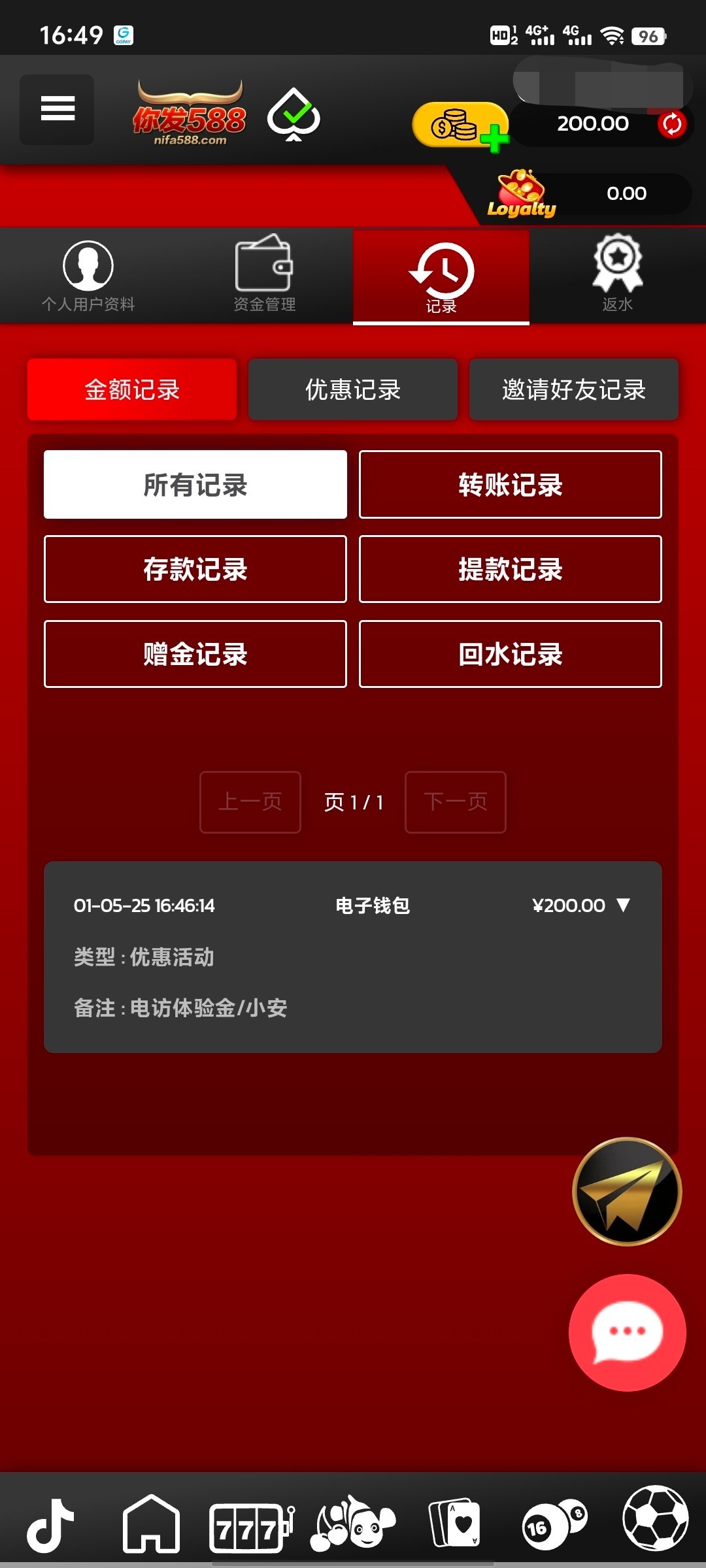Show 提款记录
The image size is (706, 1568).
point(510,569)
